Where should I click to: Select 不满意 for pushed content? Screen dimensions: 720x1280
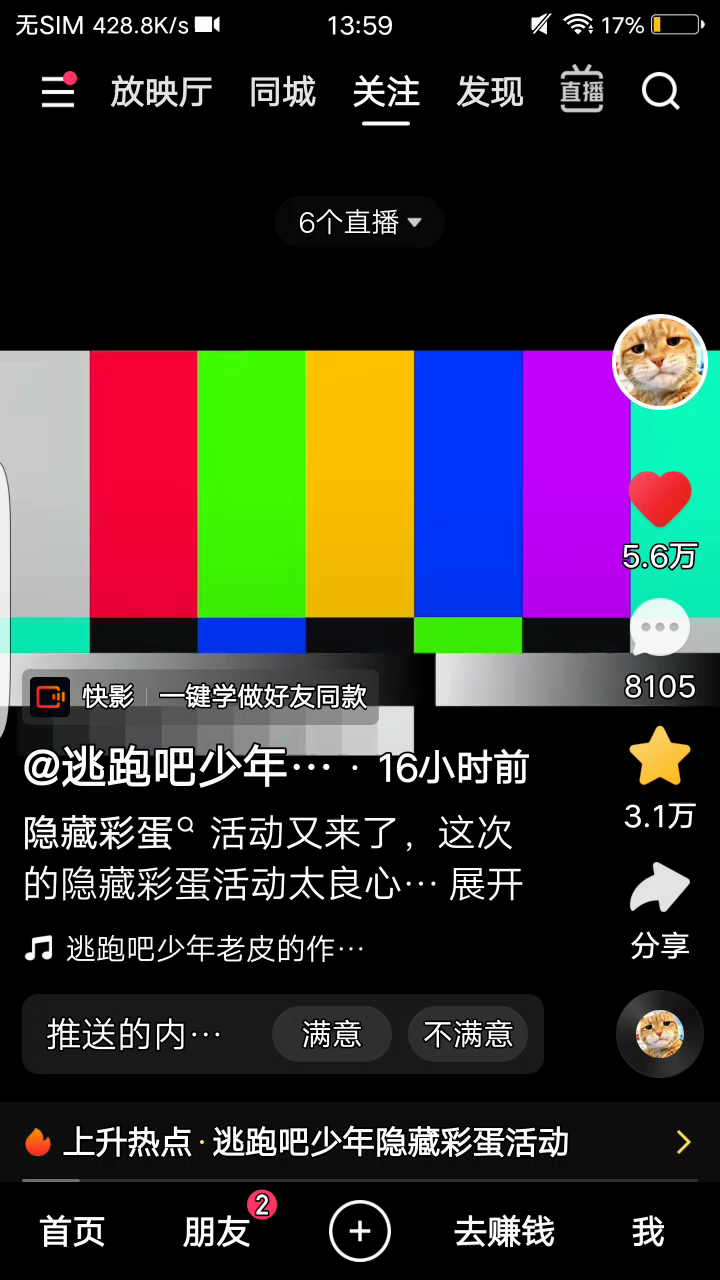(x=468, y=1034)
